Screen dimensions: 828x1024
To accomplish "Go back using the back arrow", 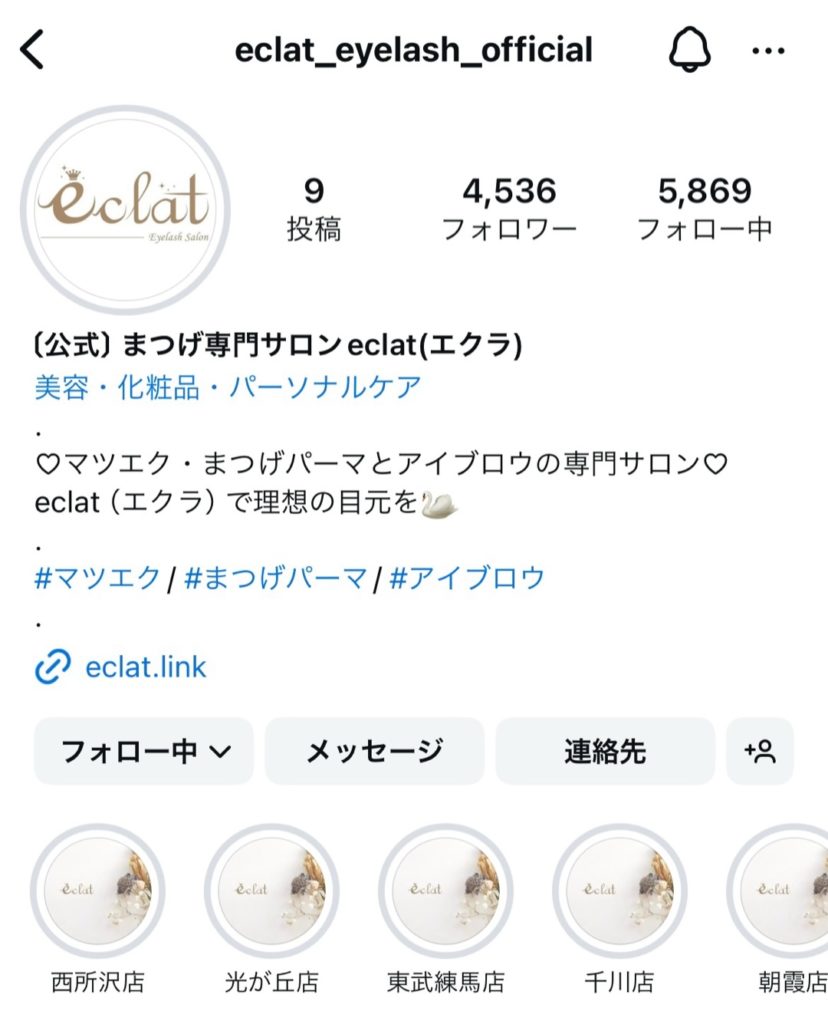I will (34, 49).
